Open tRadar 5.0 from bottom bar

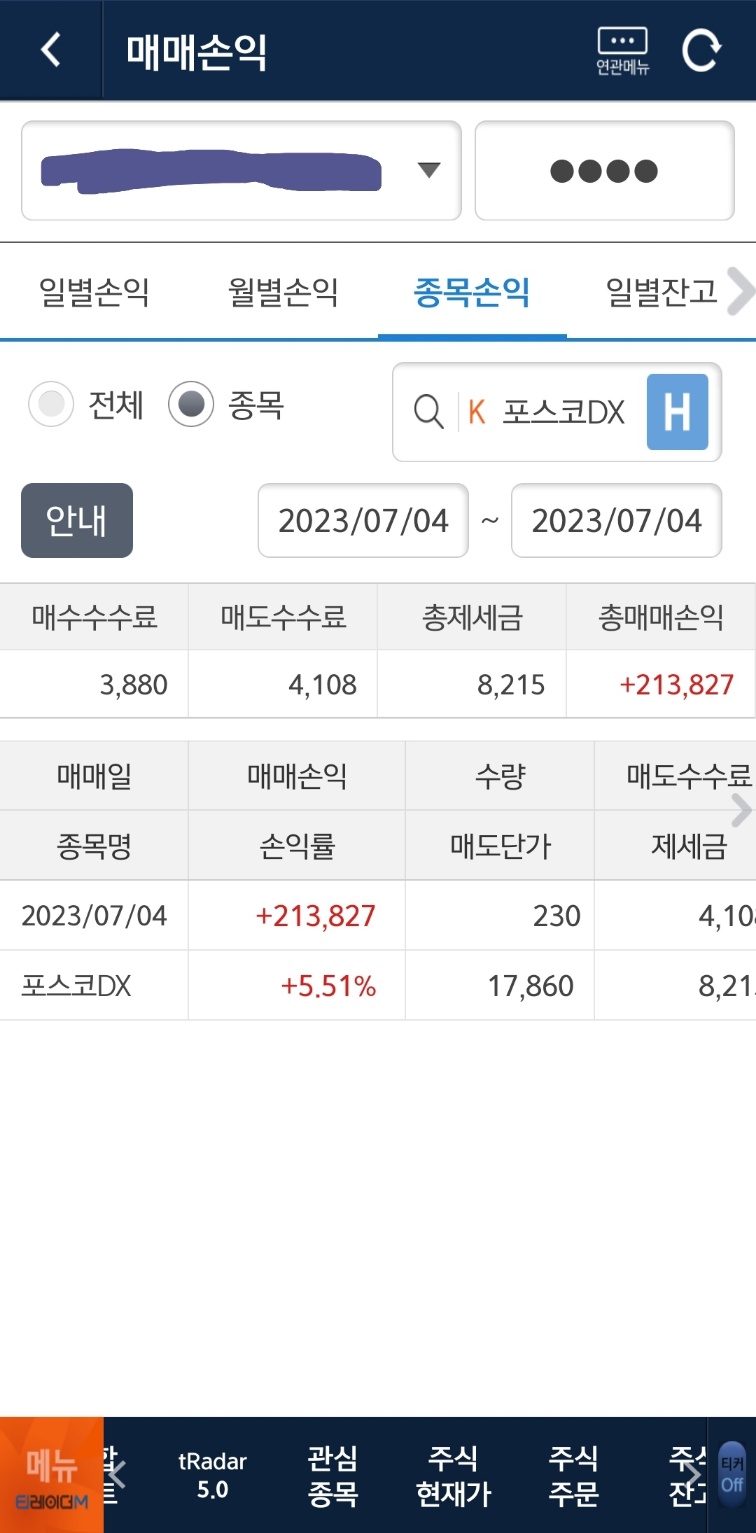212,1475
